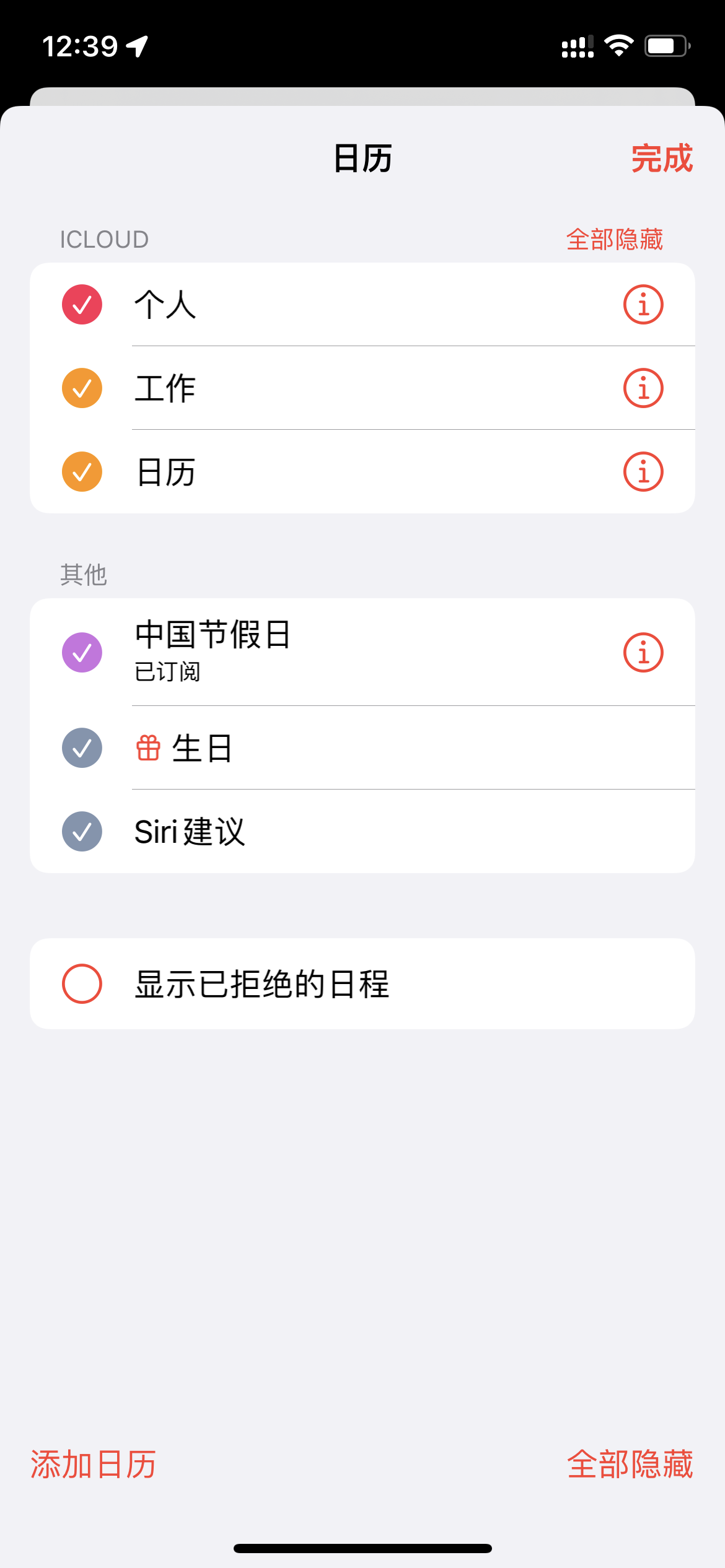
Task: Uncheck the 中国节假日 subscribed calendar
Action: click(82, 652)
